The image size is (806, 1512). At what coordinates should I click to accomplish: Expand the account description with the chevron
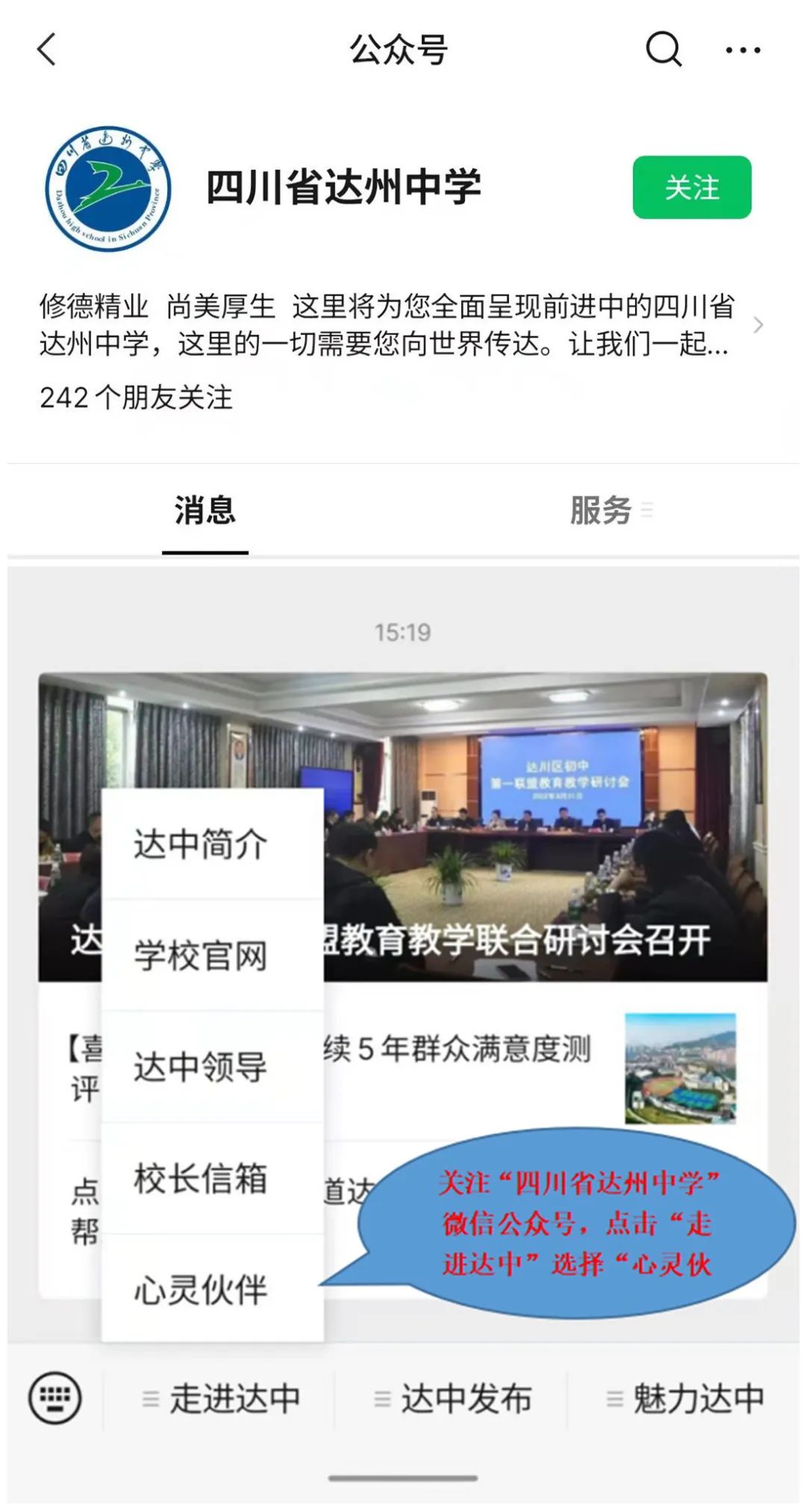pos(758,325)
